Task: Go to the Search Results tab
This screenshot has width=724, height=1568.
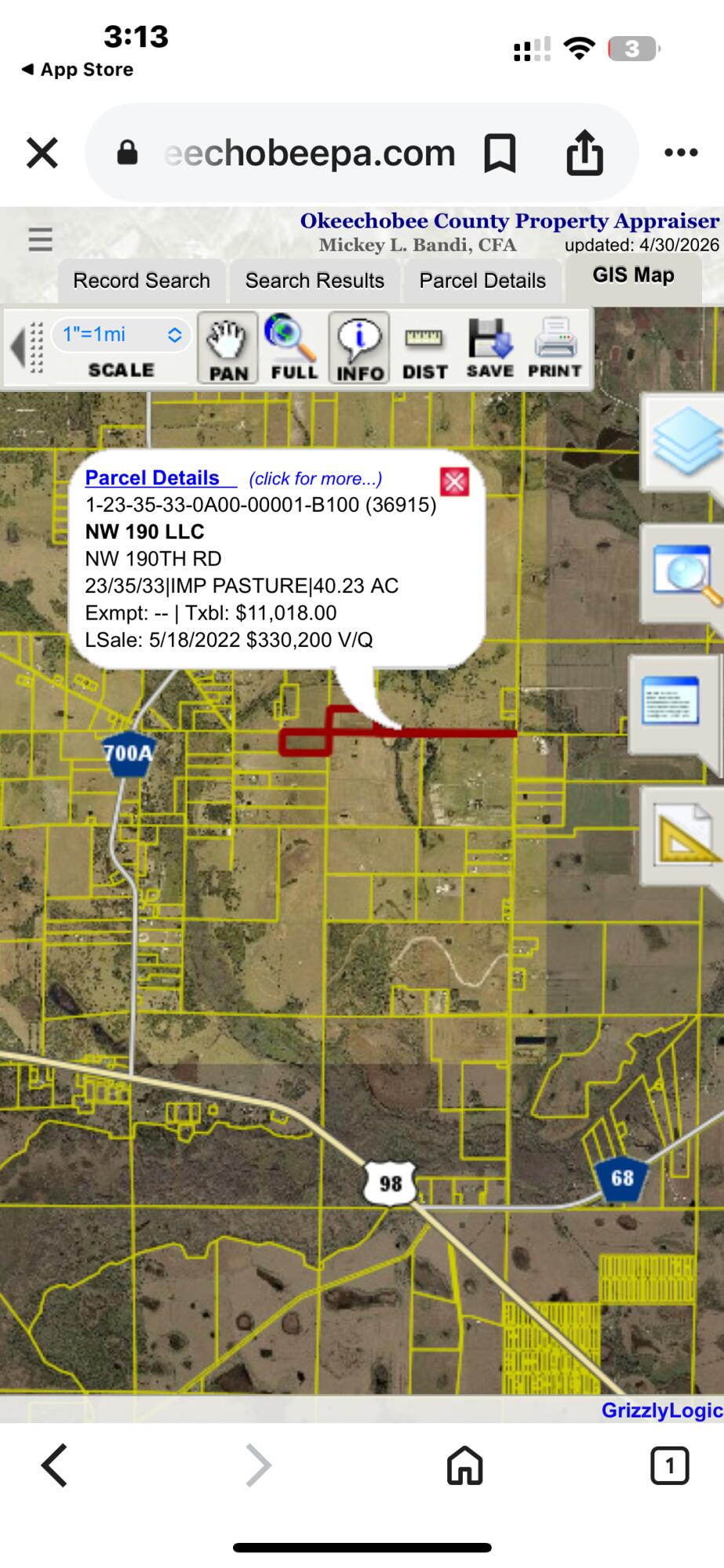Action: tap(315, 281)
